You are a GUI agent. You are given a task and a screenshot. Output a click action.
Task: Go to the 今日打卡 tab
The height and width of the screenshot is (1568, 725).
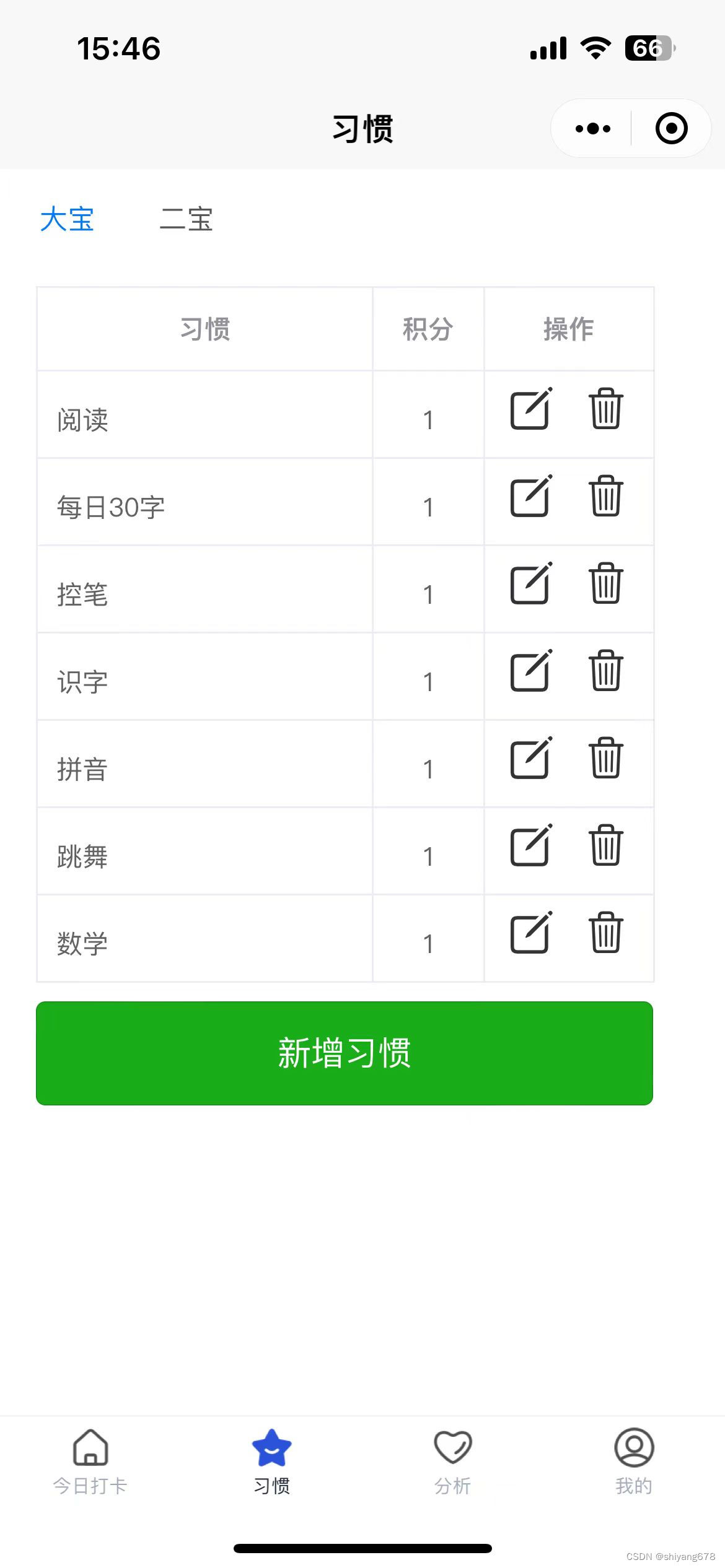tap(90, 1461)
